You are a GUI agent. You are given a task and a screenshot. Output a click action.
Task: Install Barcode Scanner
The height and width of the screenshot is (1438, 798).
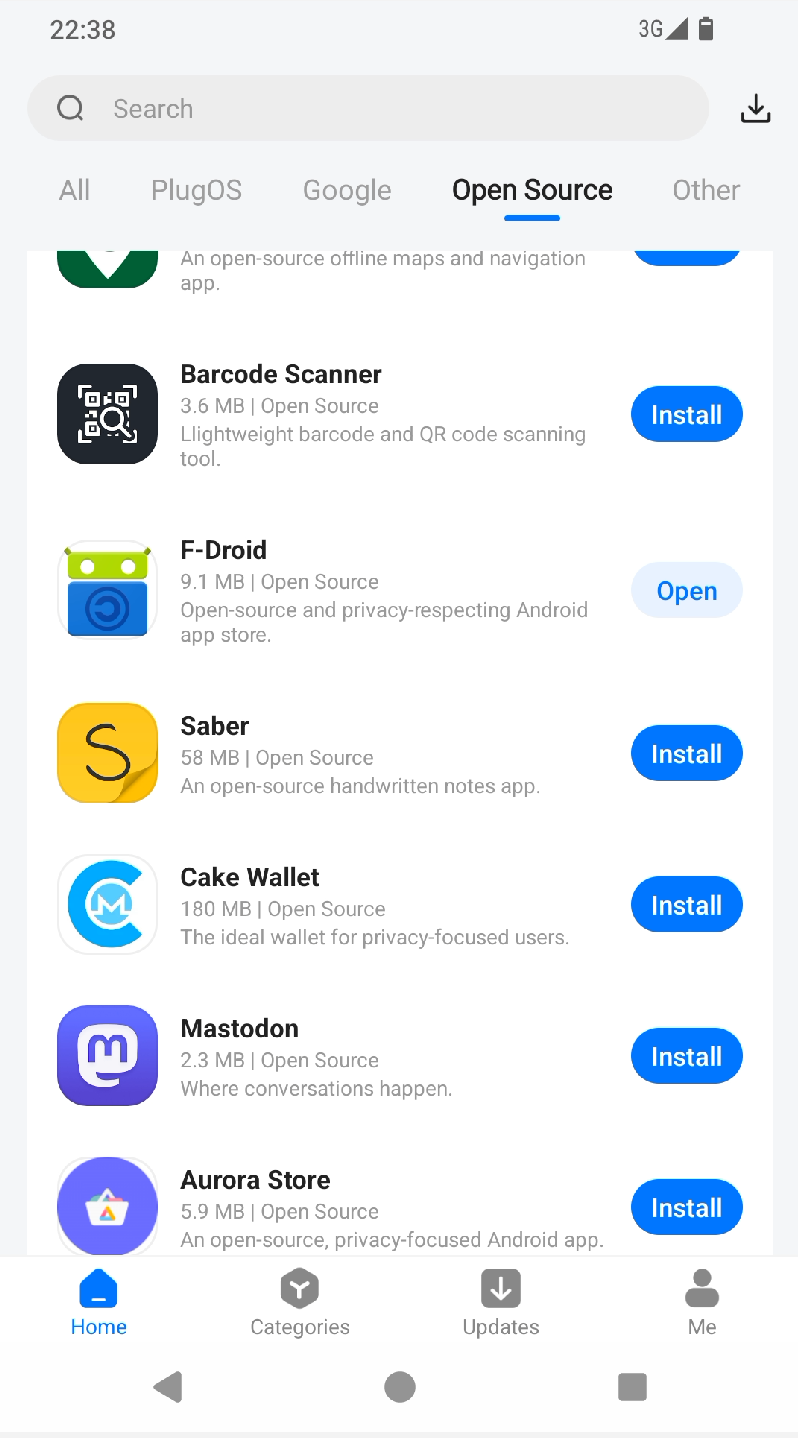coord(686,415)
